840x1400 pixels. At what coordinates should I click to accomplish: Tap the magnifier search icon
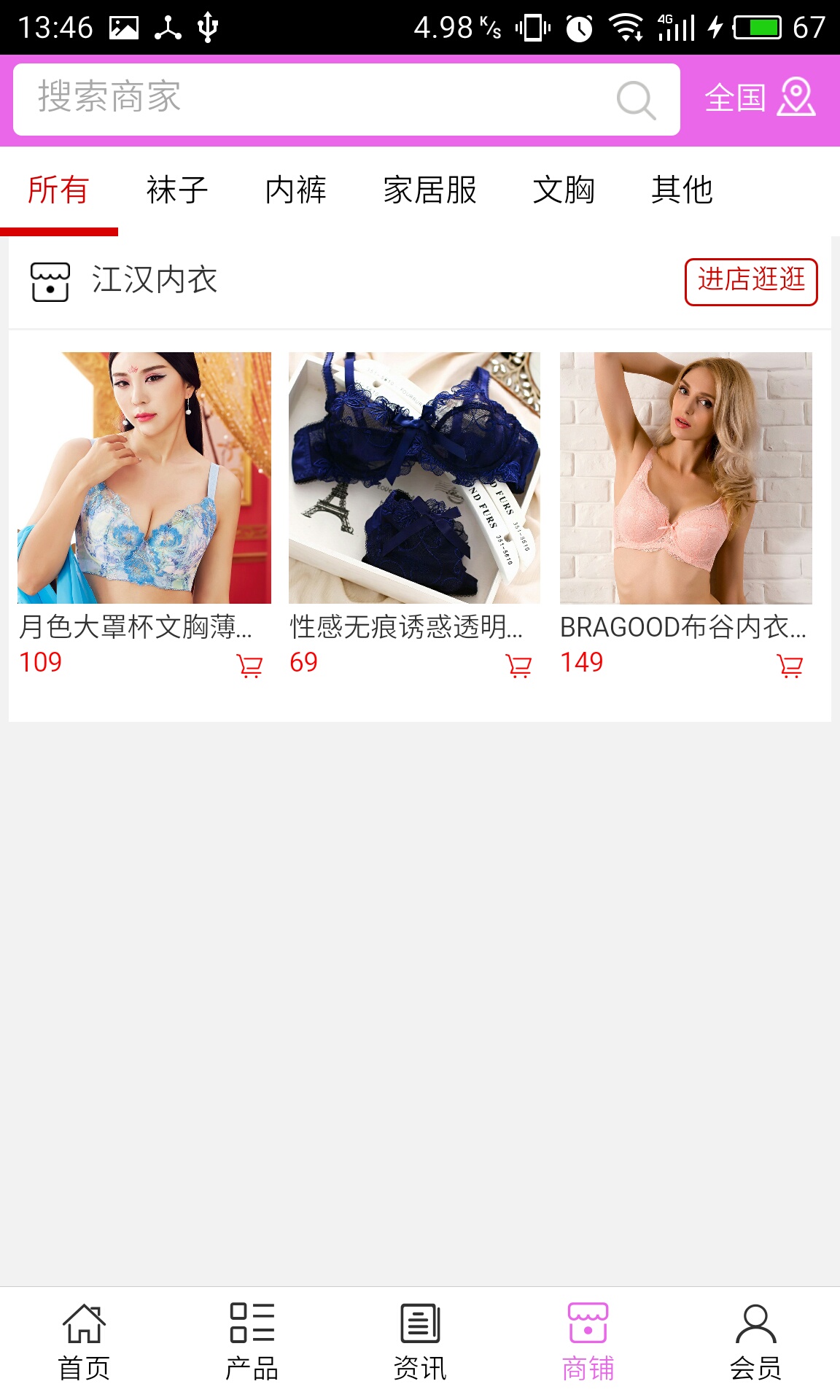636,100
